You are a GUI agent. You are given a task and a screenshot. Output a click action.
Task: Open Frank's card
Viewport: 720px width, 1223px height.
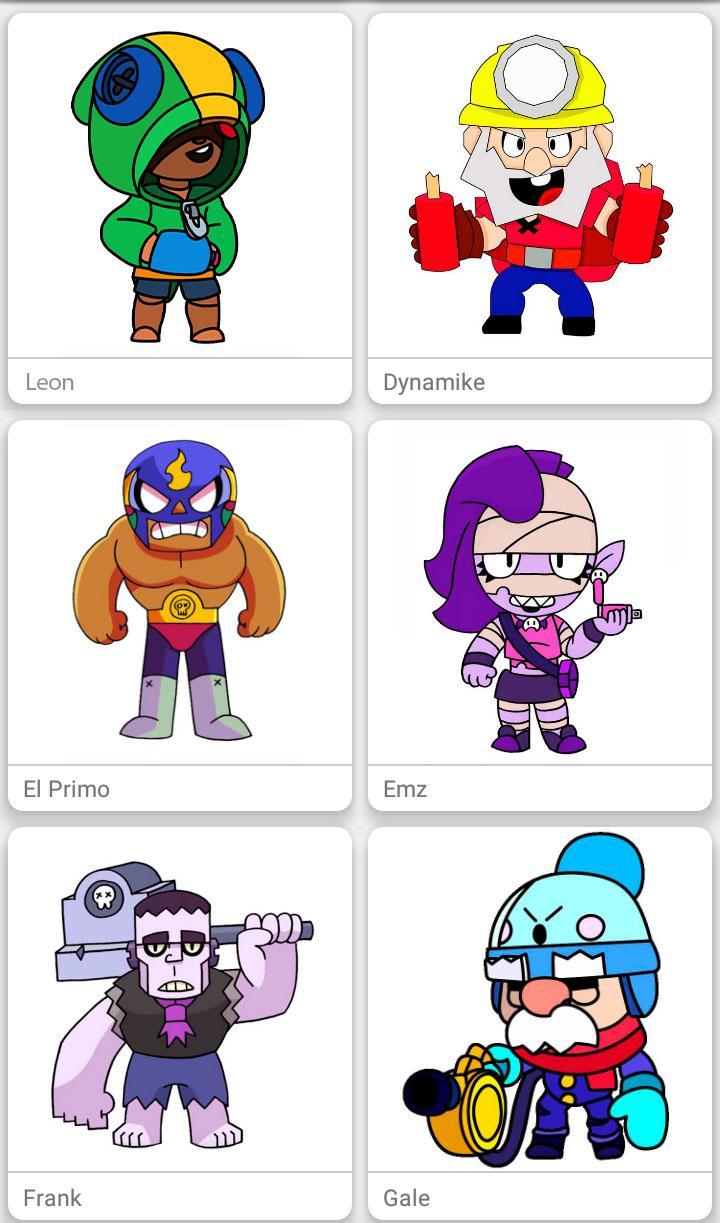[180, 1015]
